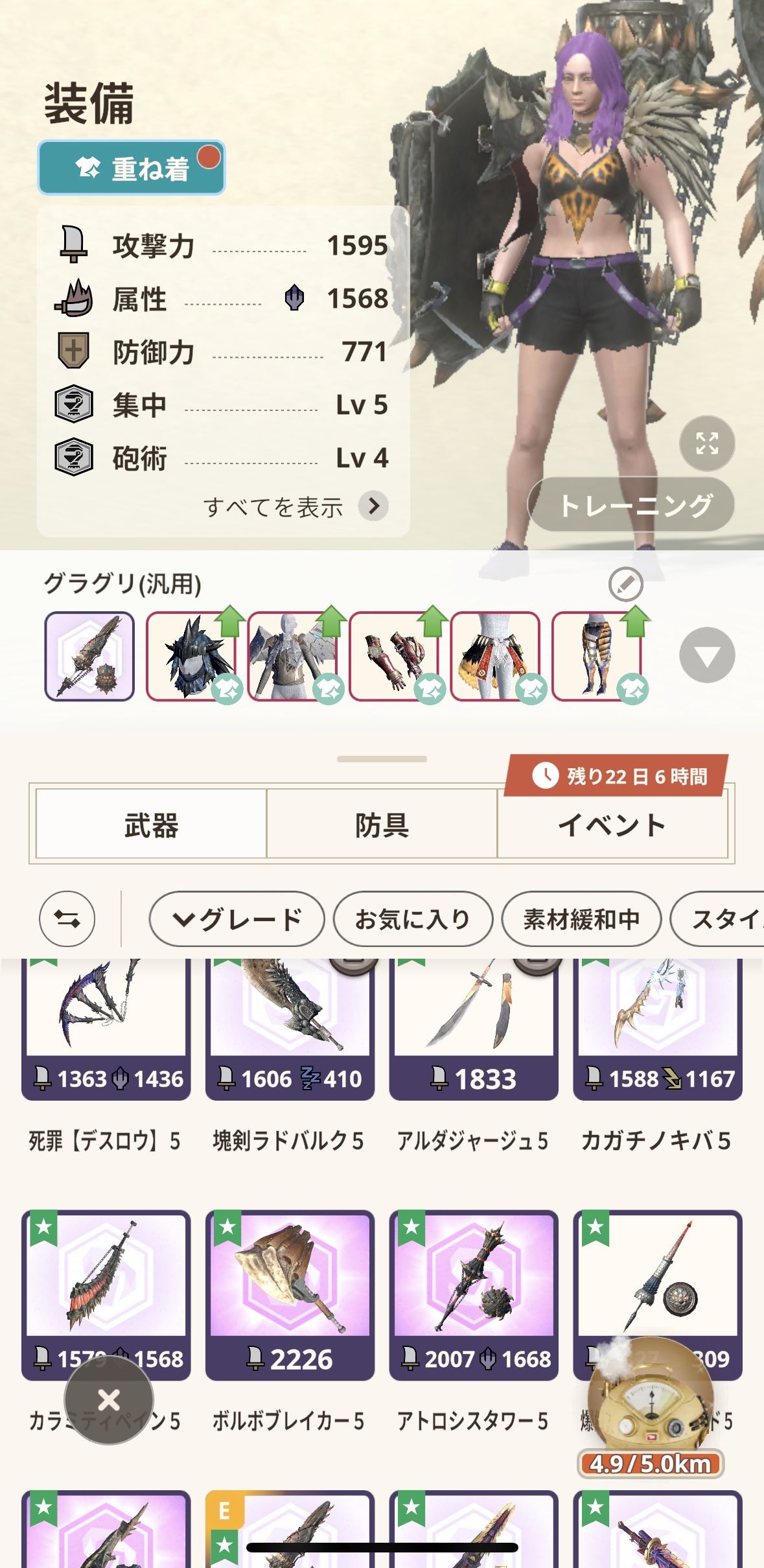Open the トレーニング training mode

(x=631, y=505)
